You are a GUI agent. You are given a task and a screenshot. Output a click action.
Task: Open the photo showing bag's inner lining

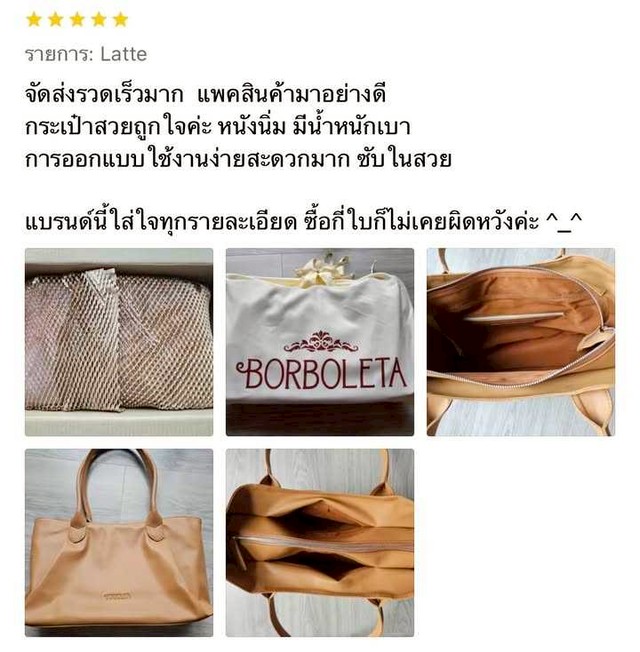[x=520, y=341]
